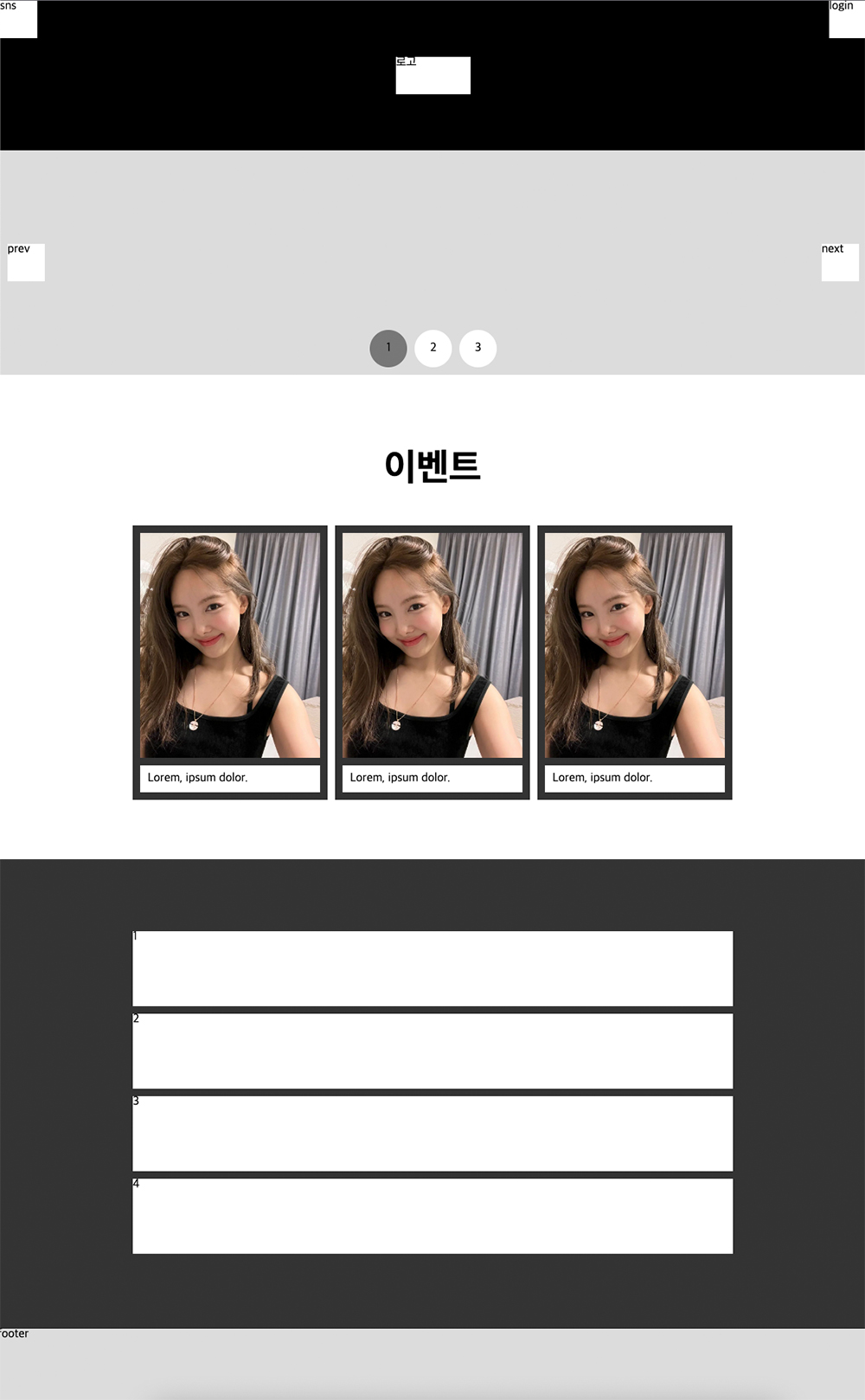The height and width of the screenshot is (1400, 865).
Task: Open the second event card
Action: click(432, 662)
